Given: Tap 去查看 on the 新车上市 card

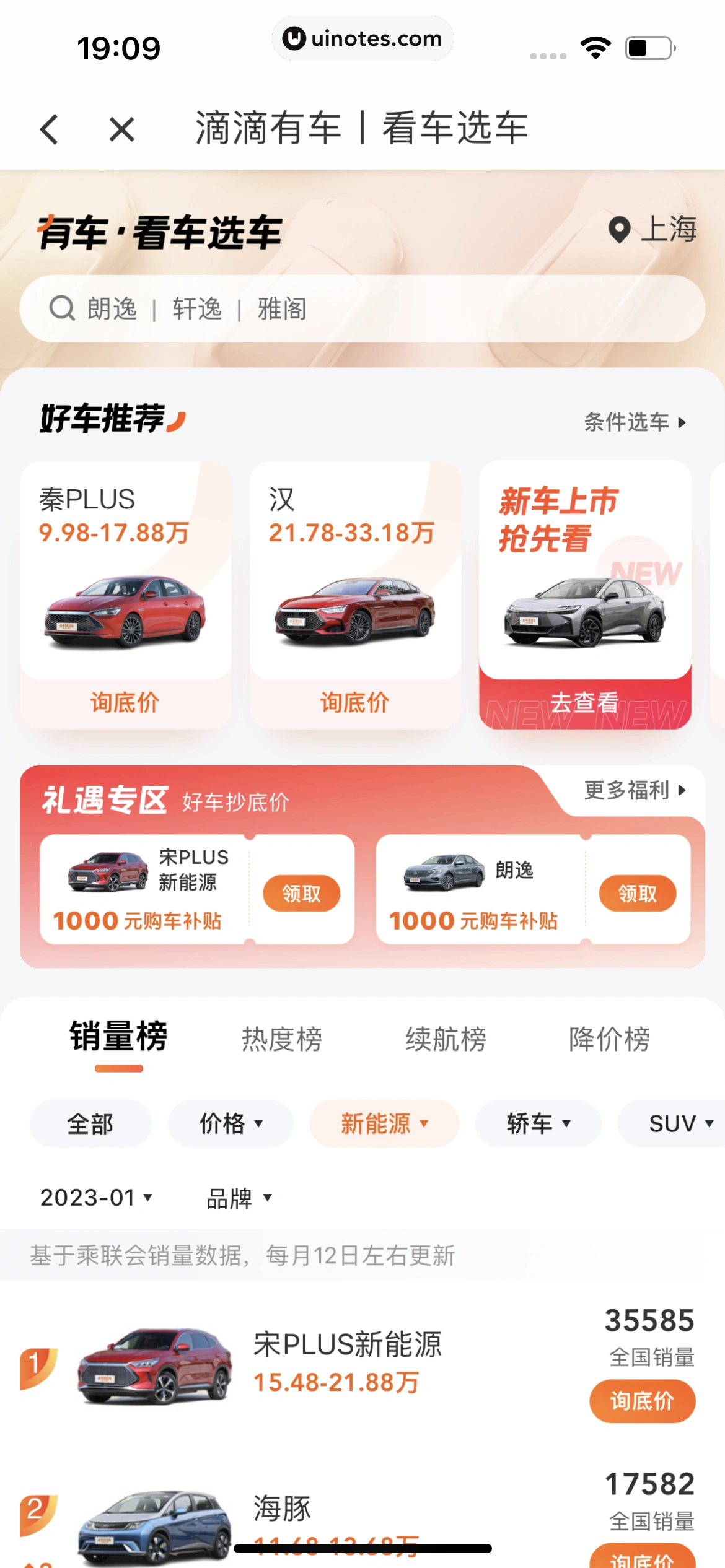Looking at the screenshot, I should click(x=585, y=702).
